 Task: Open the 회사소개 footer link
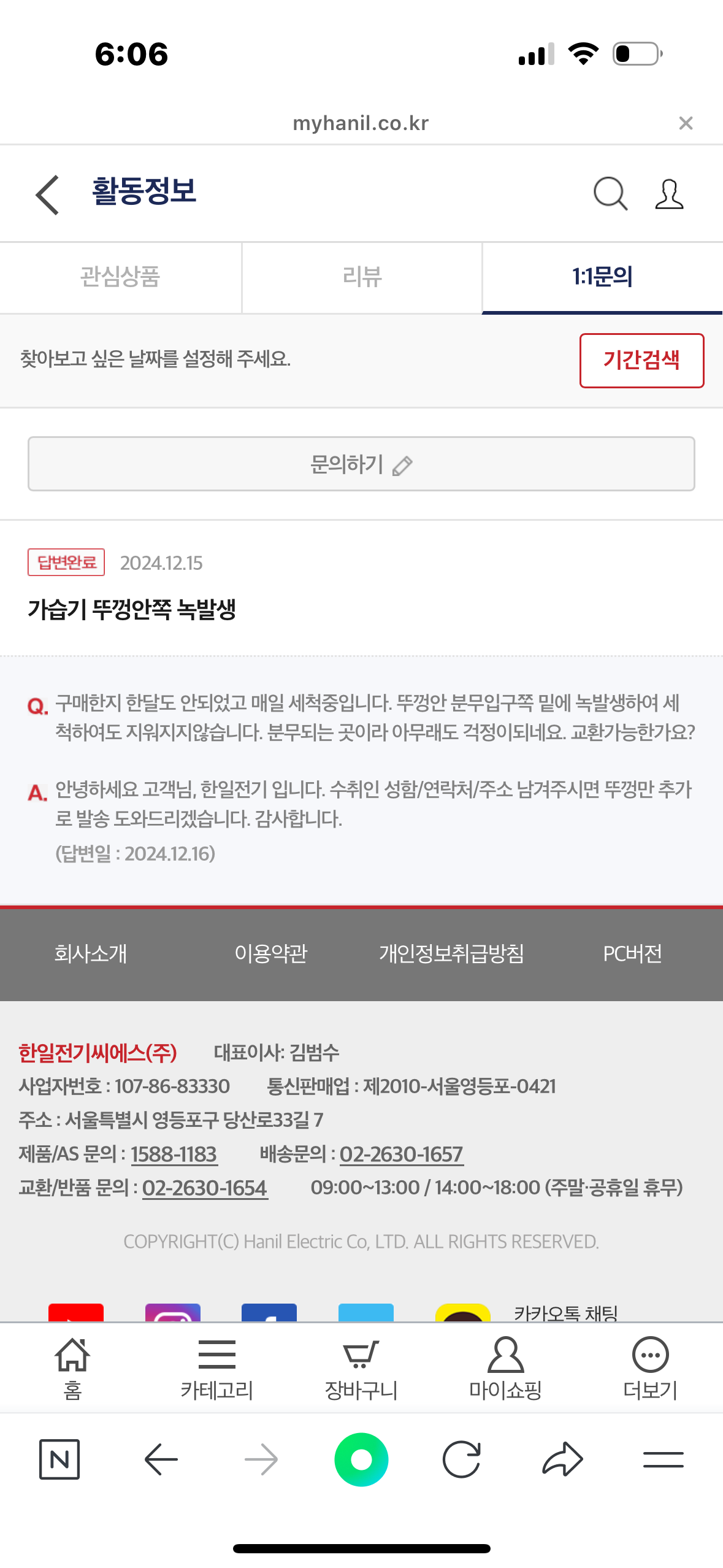click(x=91, y=954)
